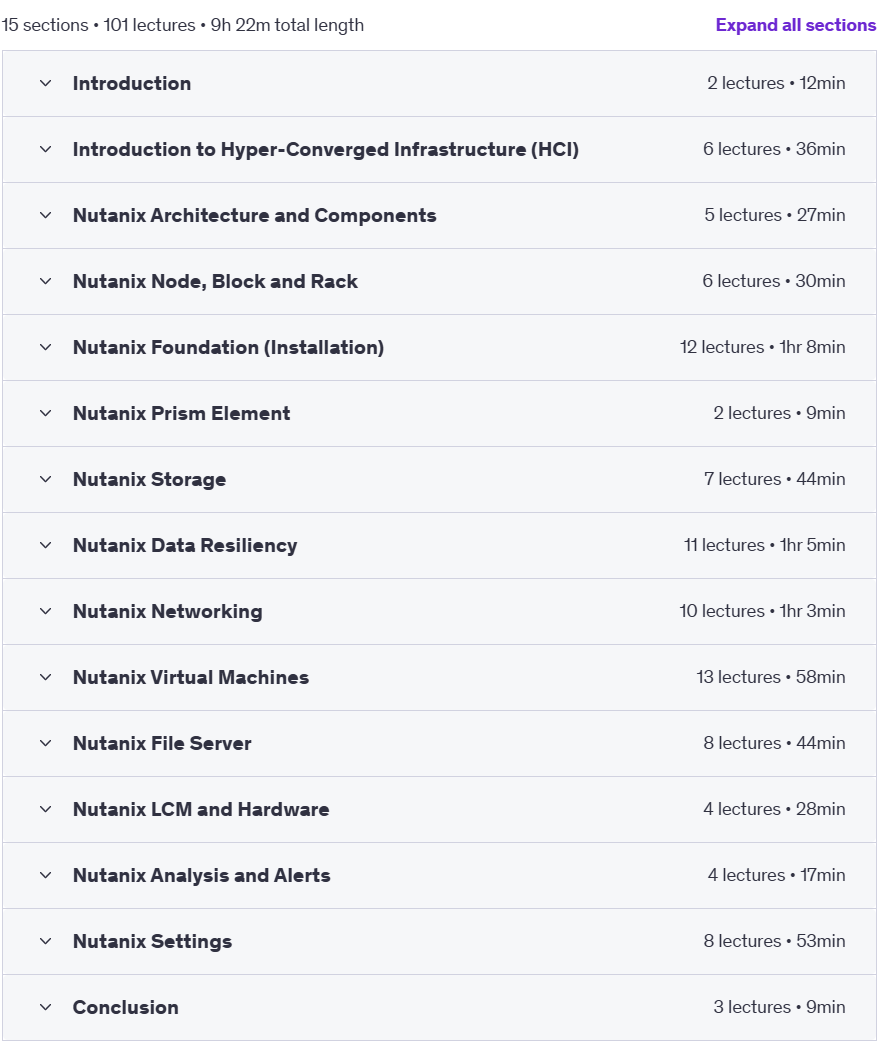880x1043 pixels.
Task: Open the Nutanix Settings section
Action: click(x=152, y=942)
